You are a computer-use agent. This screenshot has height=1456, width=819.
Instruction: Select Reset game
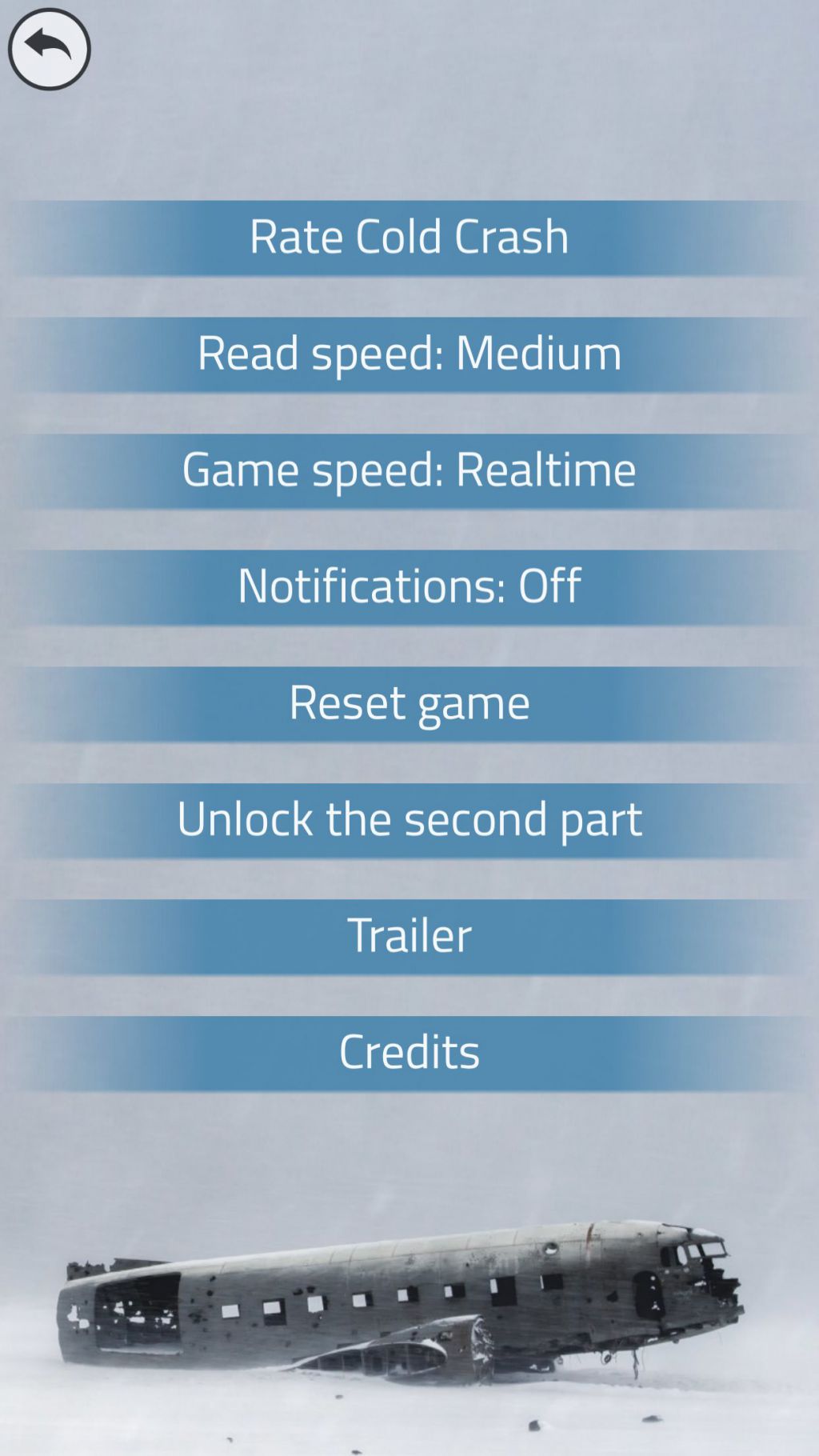click(x=409, y=703)
